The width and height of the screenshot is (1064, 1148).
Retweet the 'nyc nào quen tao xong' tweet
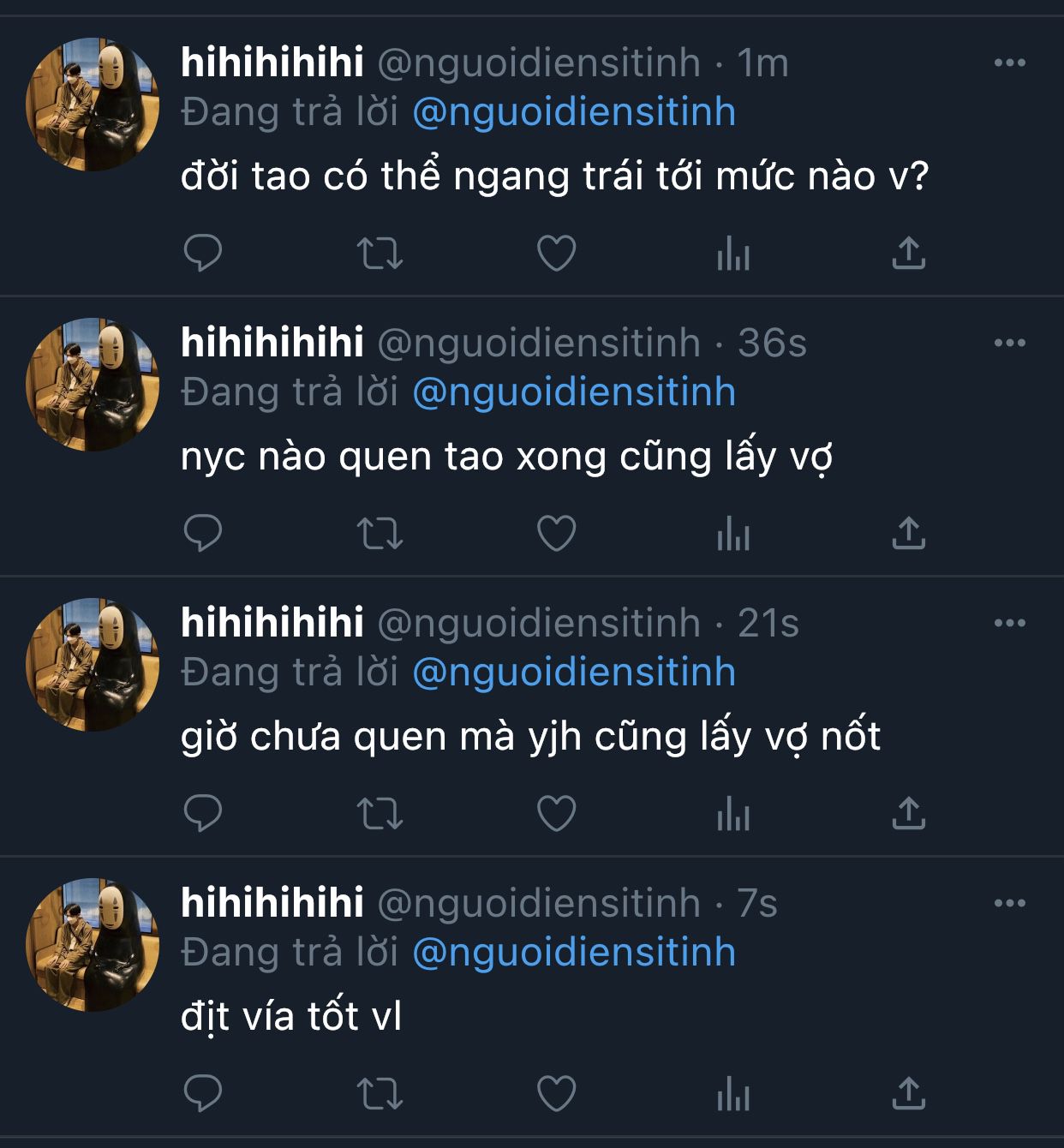click(x=380, y=533)
